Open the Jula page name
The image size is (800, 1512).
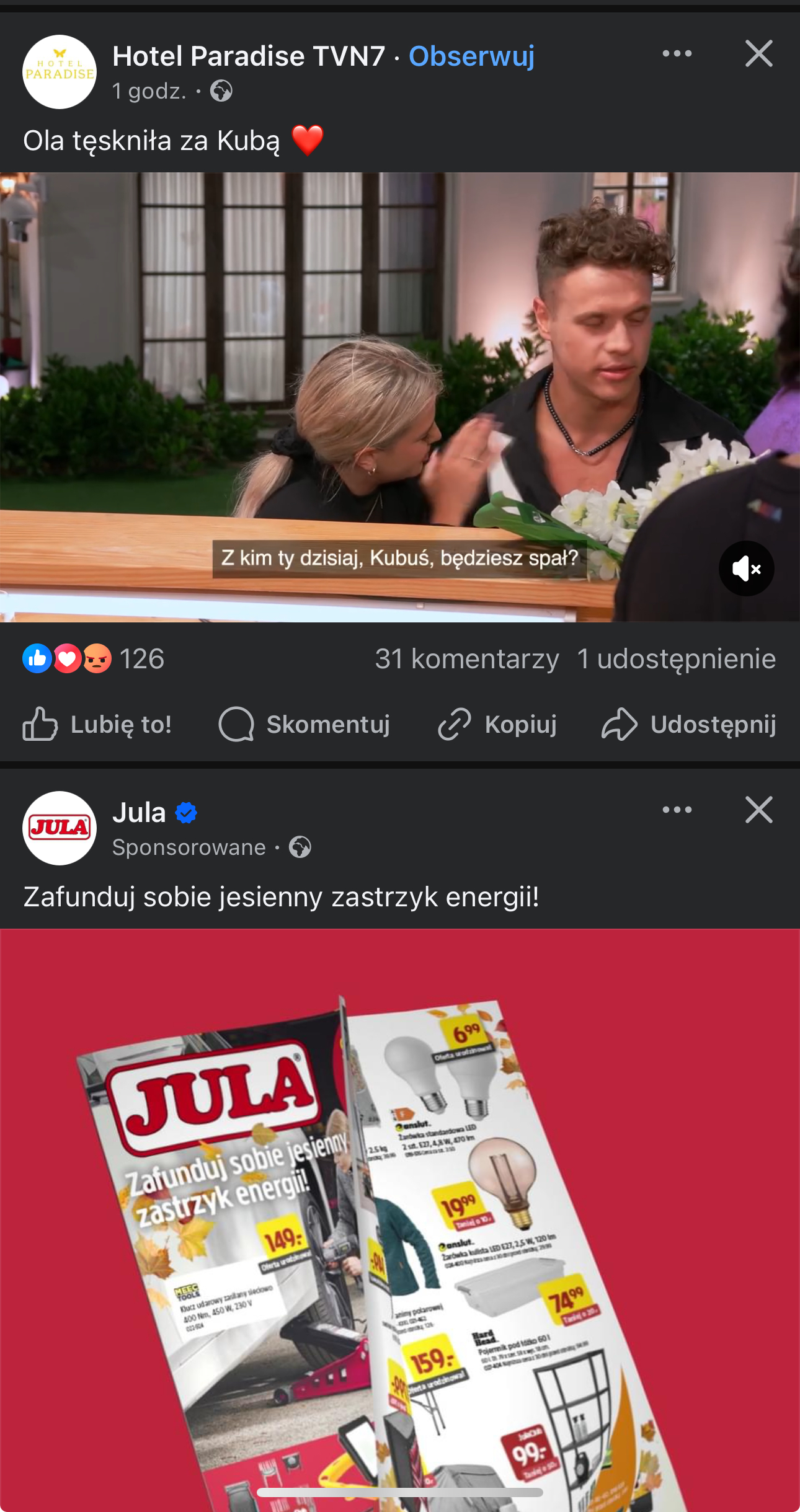[x=139, y=812]
